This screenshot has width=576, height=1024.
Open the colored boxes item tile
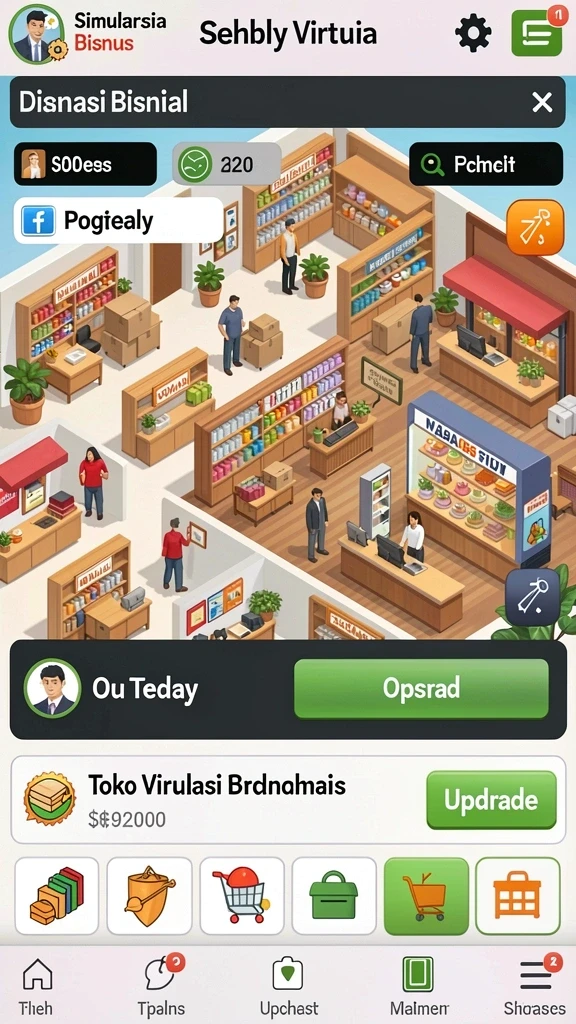click(x=57, y=895)
